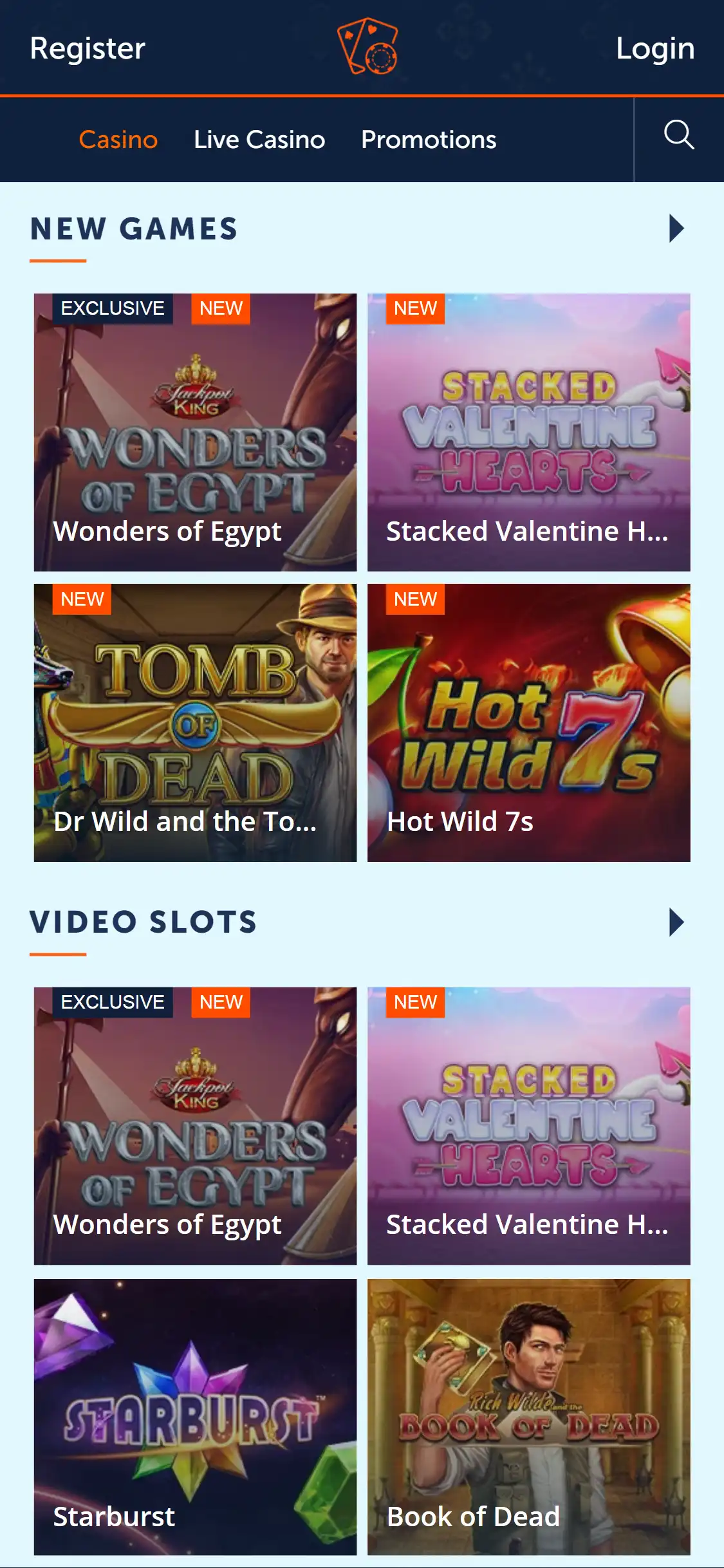Screen dimensions: 724x1568
Task: Tap the Register link
Action: 88,48
